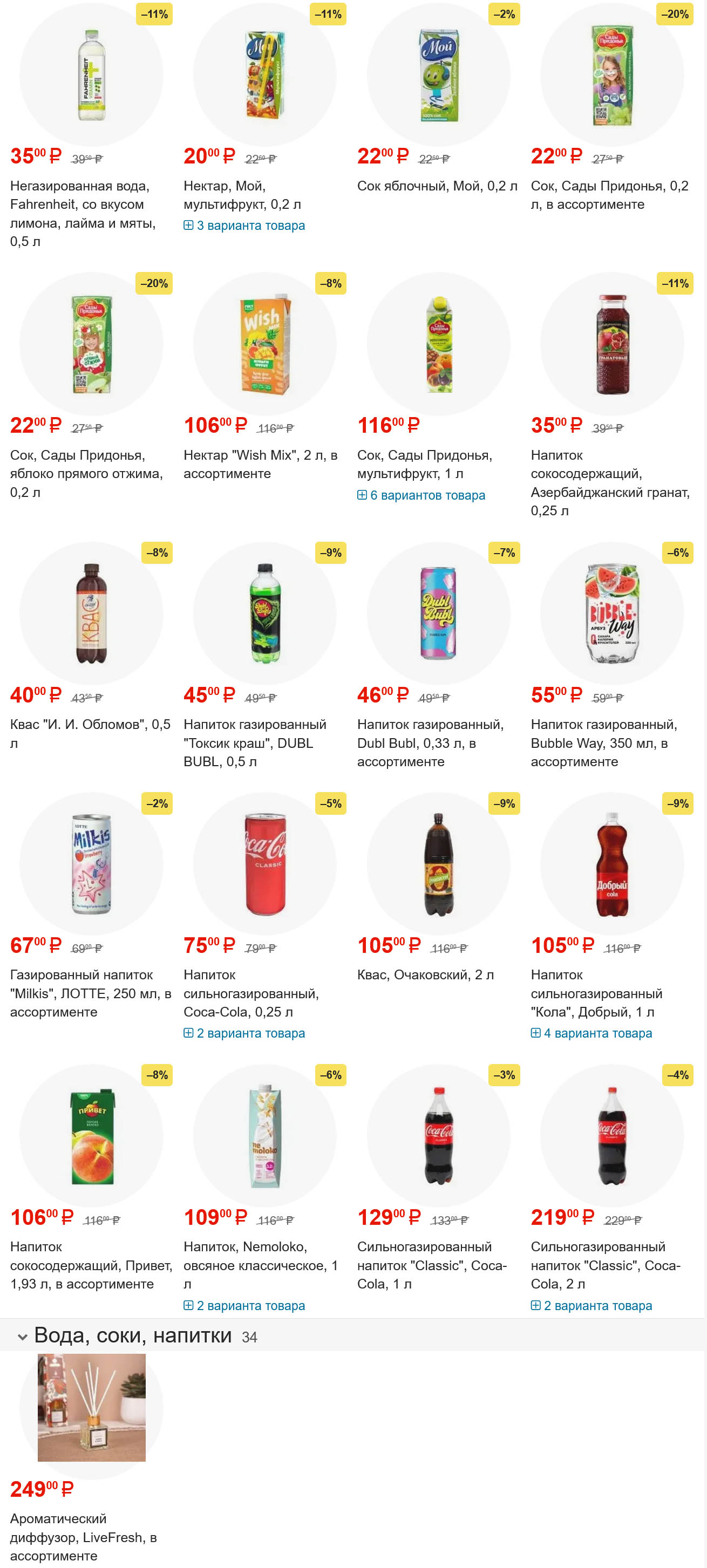Collapse the Вода, соки, напитки section
Screen dimensions: 707x1568
click(23, 1337)
